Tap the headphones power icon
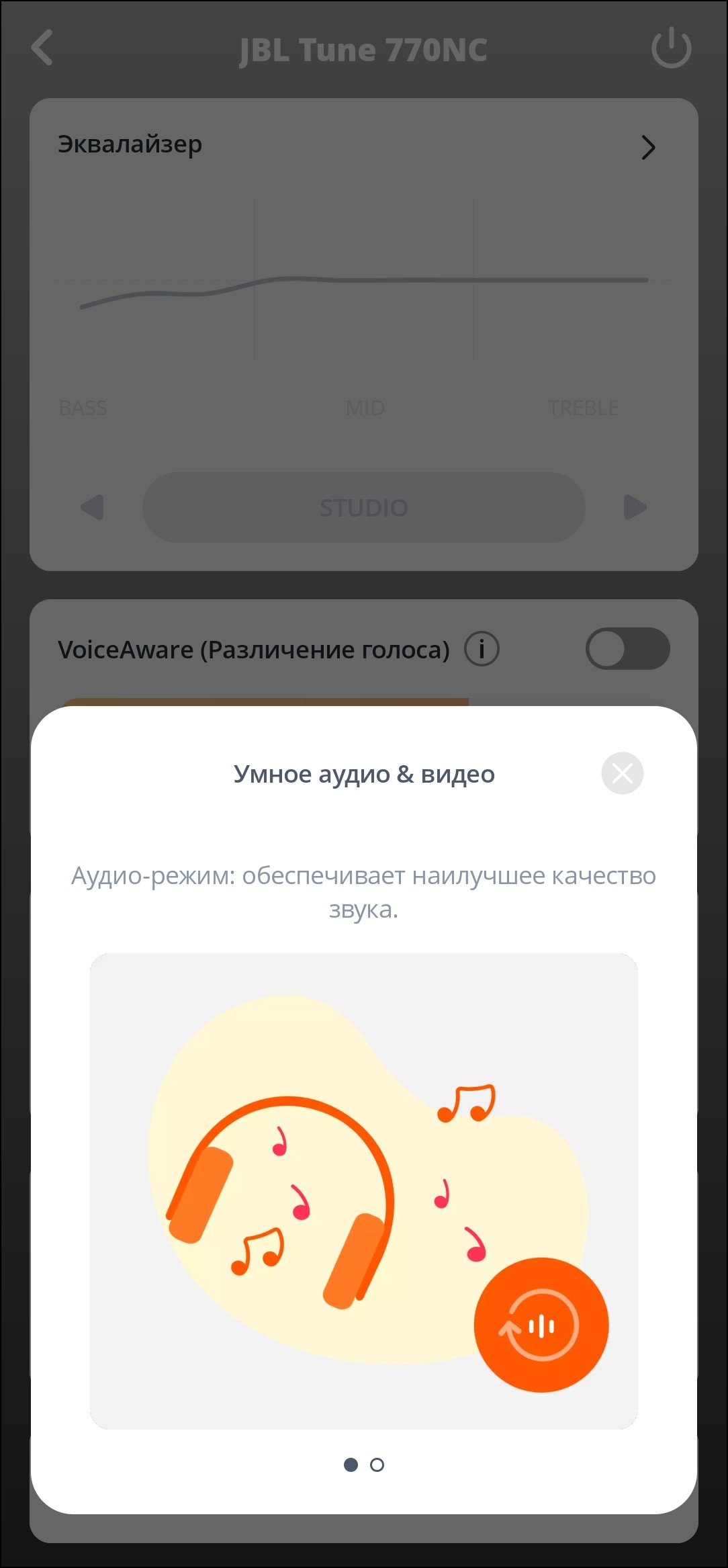This screenshot has width=728, height=1568. click(671, 48)
